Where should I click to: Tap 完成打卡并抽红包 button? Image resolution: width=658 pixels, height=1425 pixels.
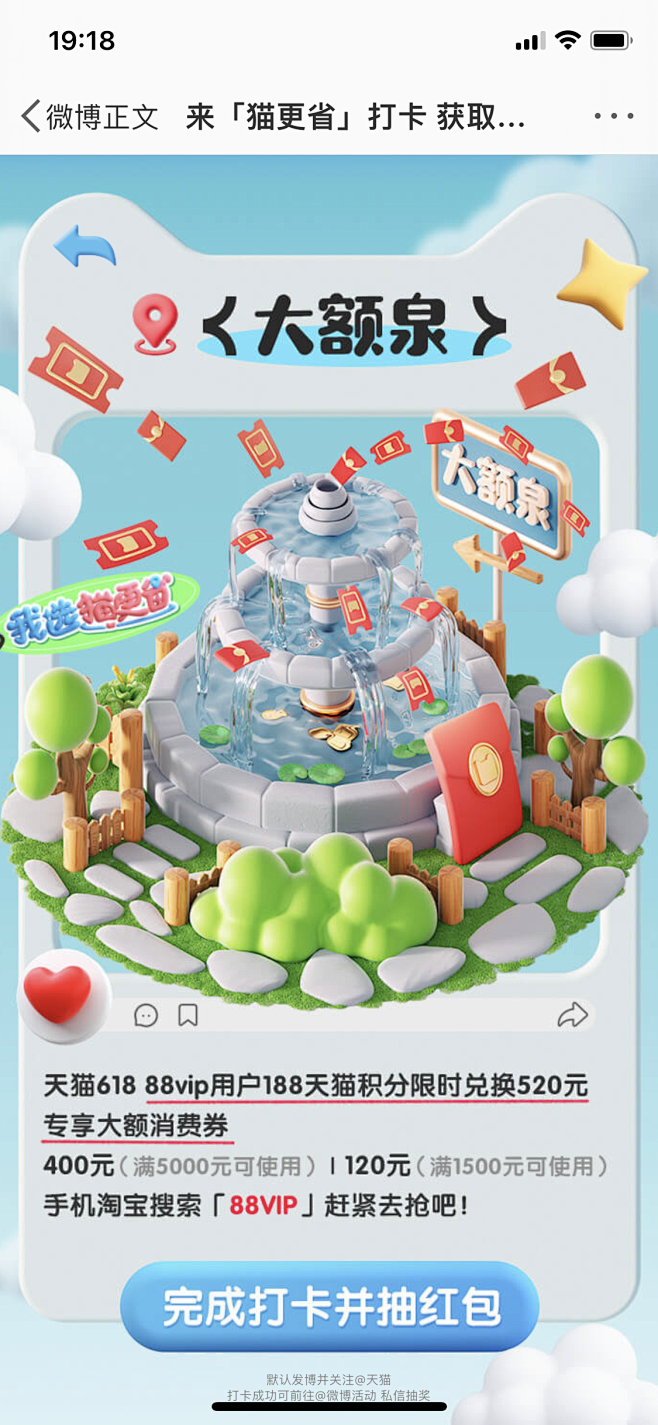tap(330, 1307)
